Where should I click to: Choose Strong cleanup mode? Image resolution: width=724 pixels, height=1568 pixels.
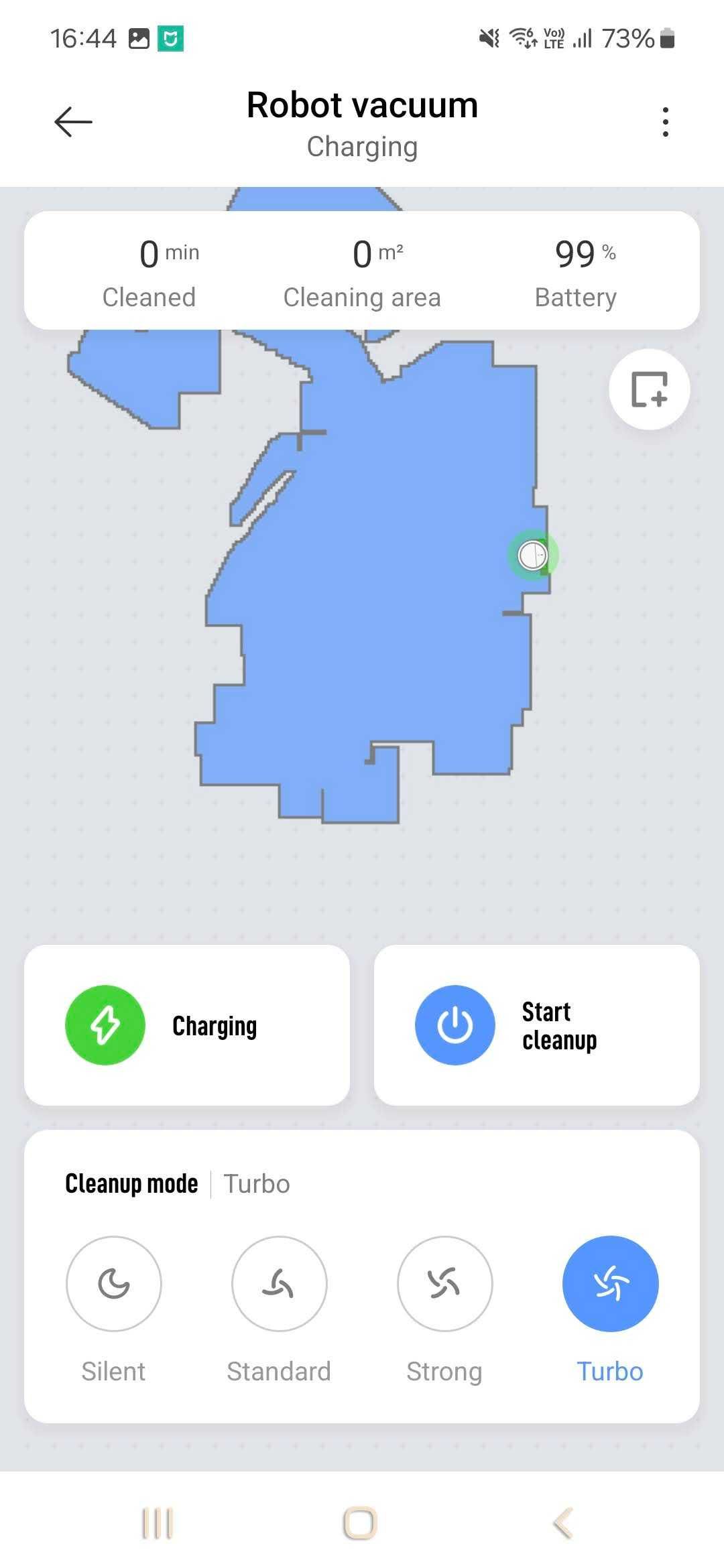(444, 1283)
